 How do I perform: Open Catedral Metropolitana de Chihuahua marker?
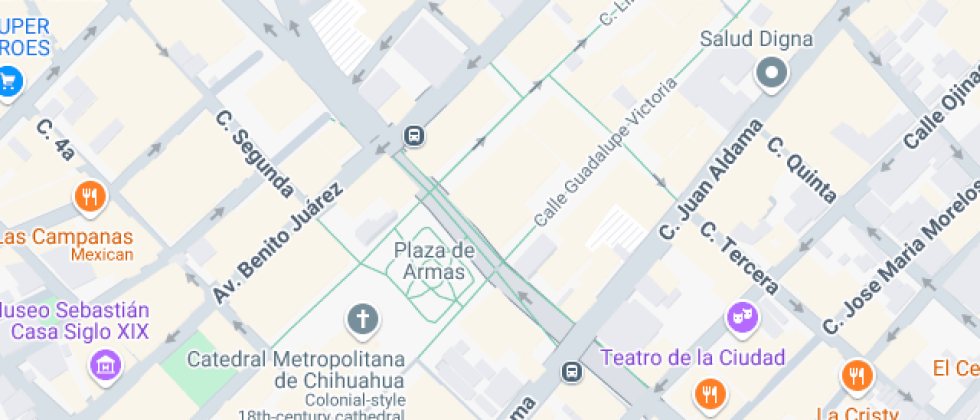click(x=362, y=321)
